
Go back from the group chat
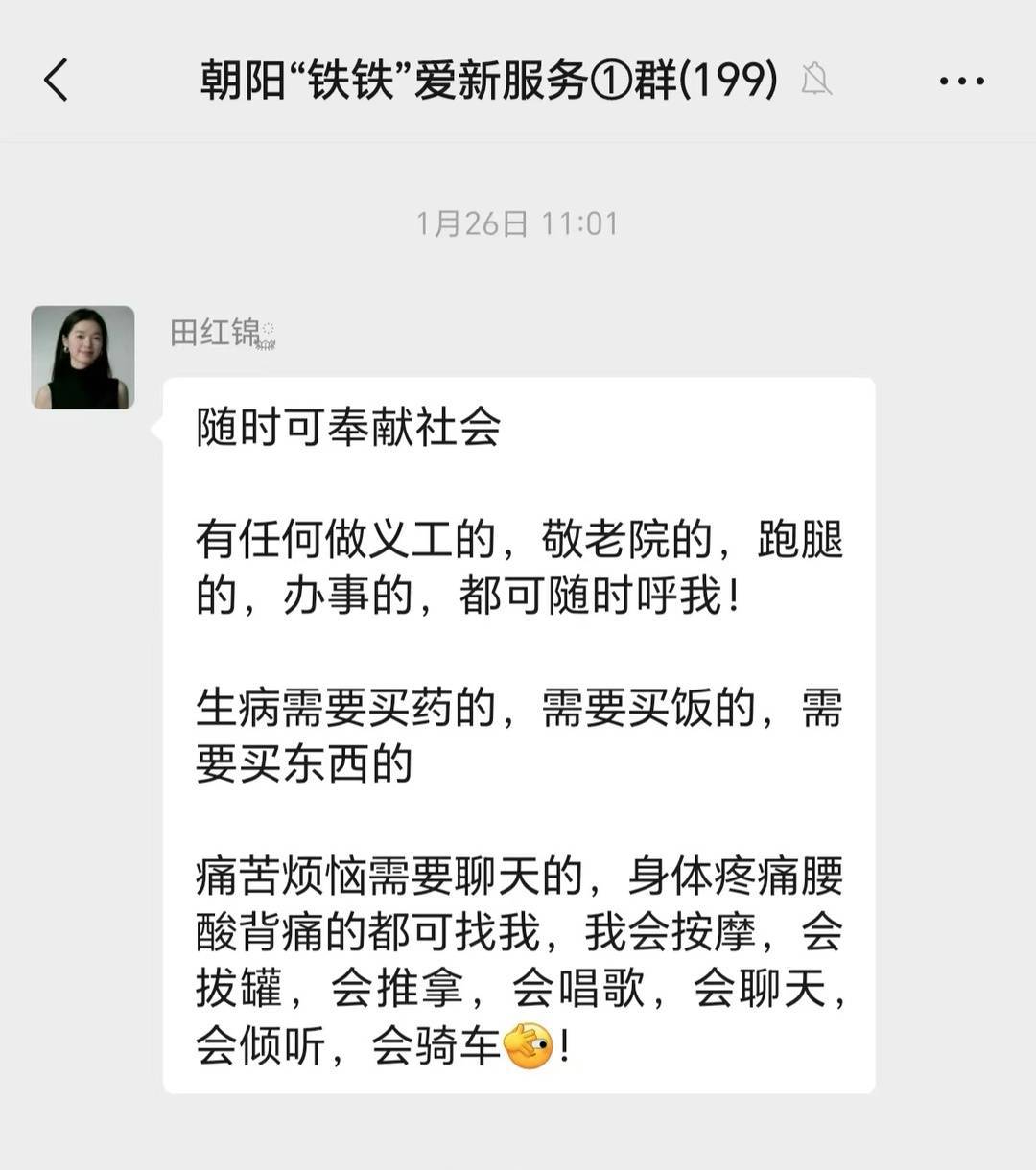click(57, 80)
